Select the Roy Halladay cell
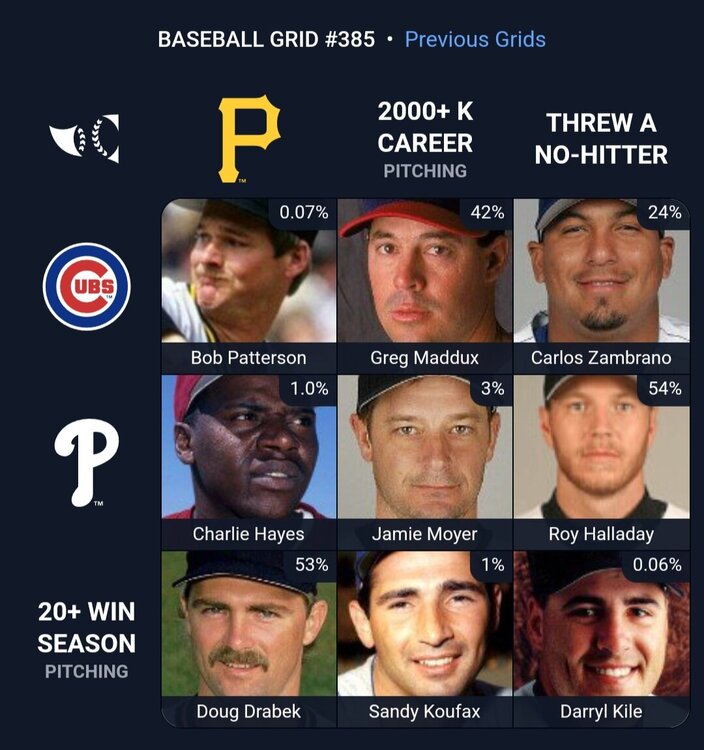 coord(601,461)
